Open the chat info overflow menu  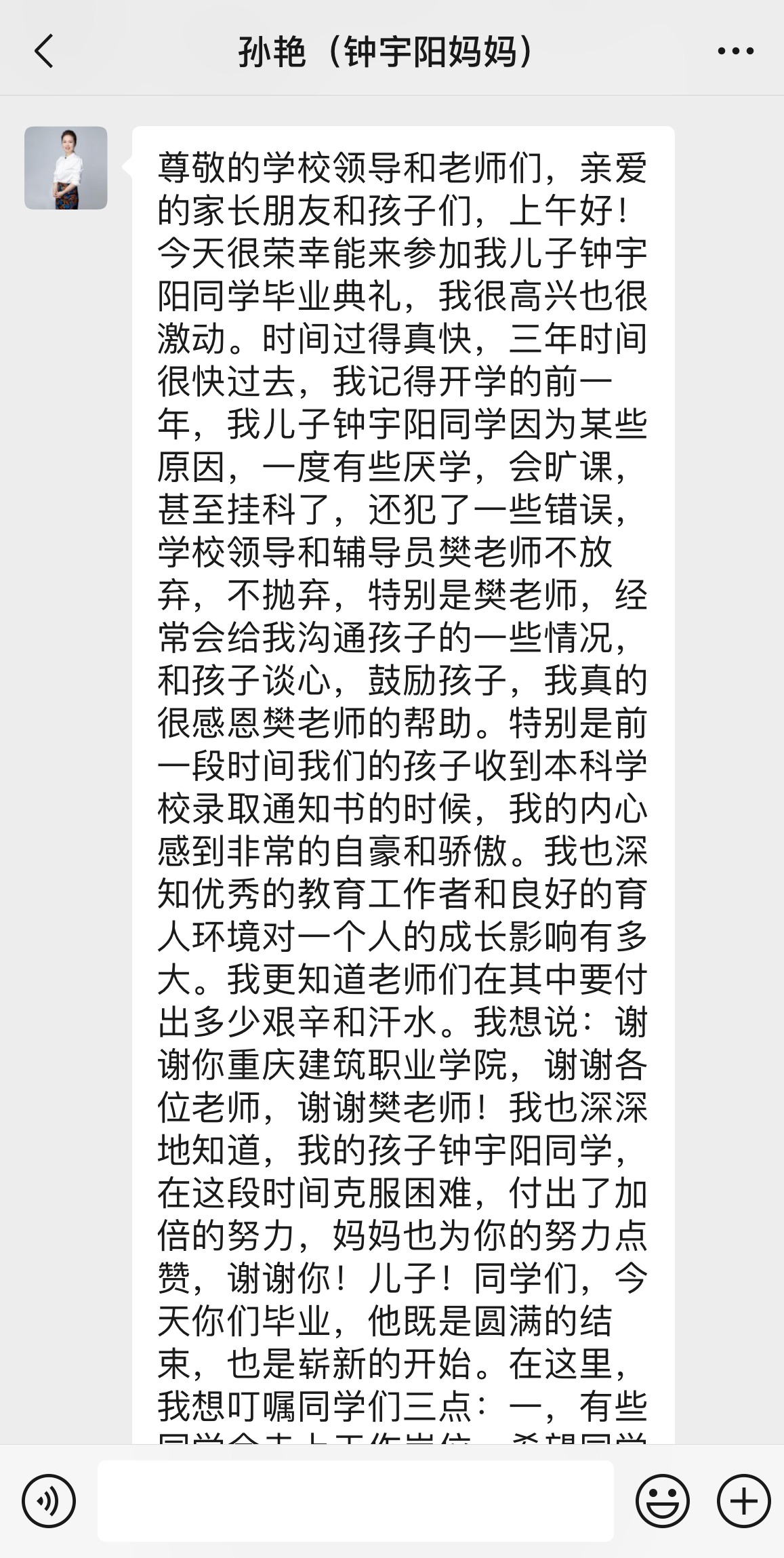coord(735,52)
